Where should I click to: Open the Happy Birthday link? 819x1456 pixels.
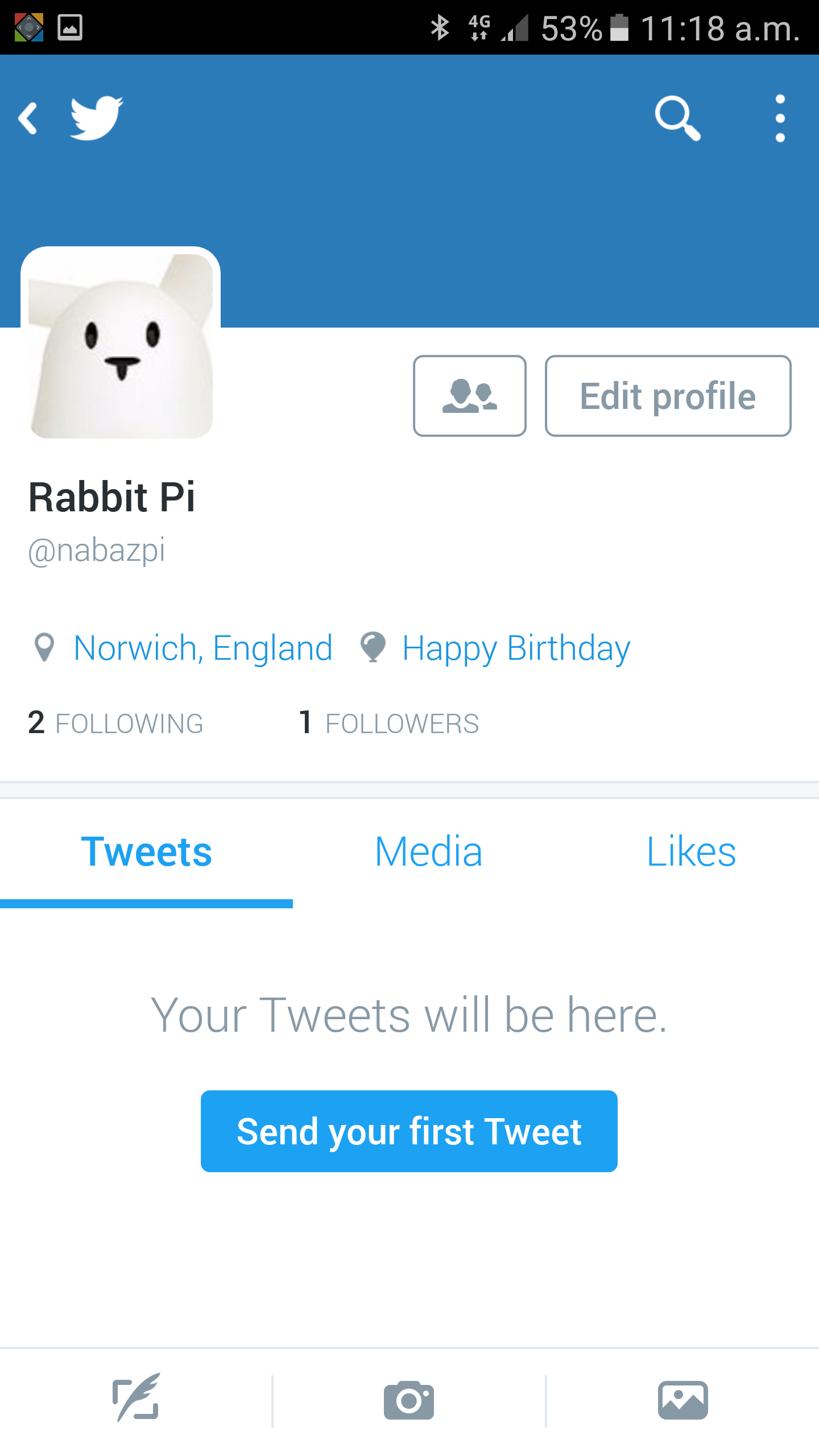tap(515, 648)
